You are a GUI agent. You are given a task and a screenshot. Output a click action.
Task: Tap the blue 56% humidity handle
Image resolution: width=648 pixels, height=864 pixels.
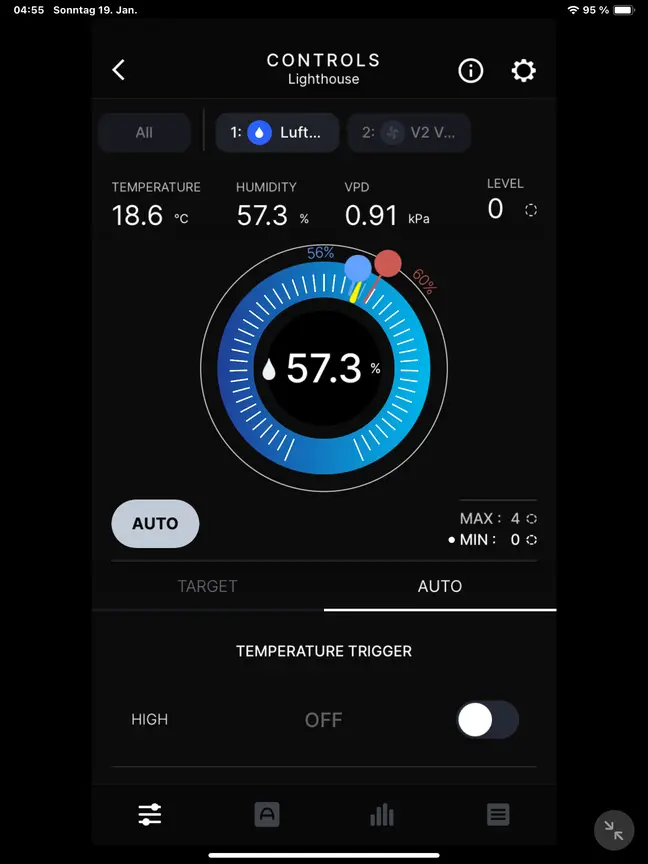357,268
